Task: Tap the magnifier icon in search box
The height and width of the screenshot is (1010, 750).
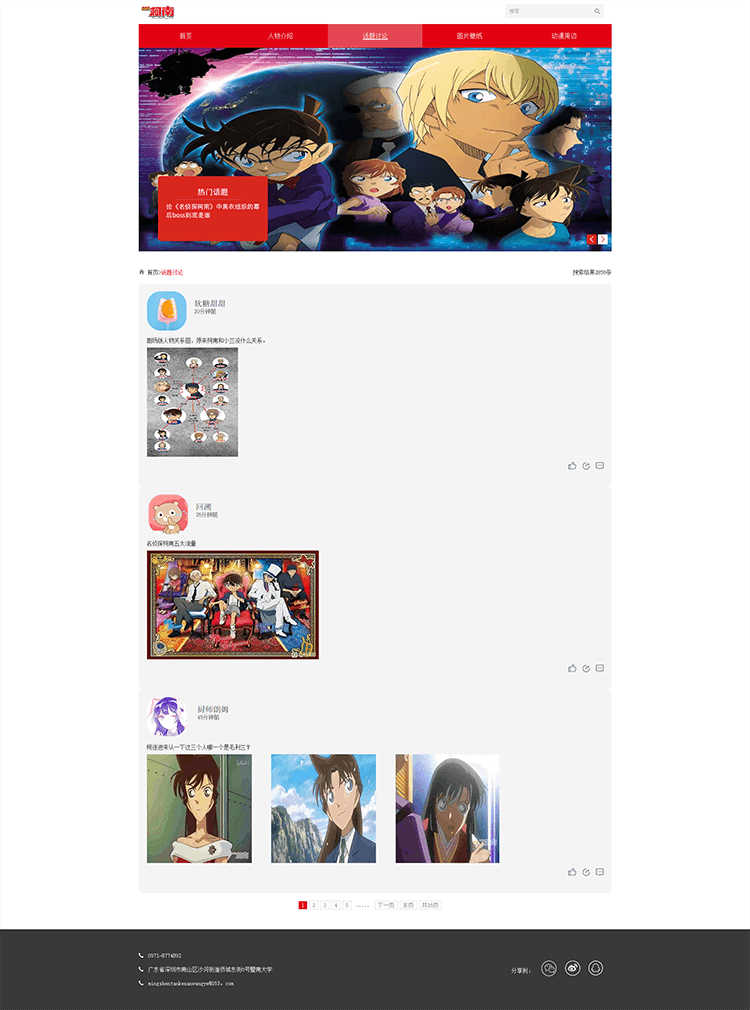Action: click(597, 11)
